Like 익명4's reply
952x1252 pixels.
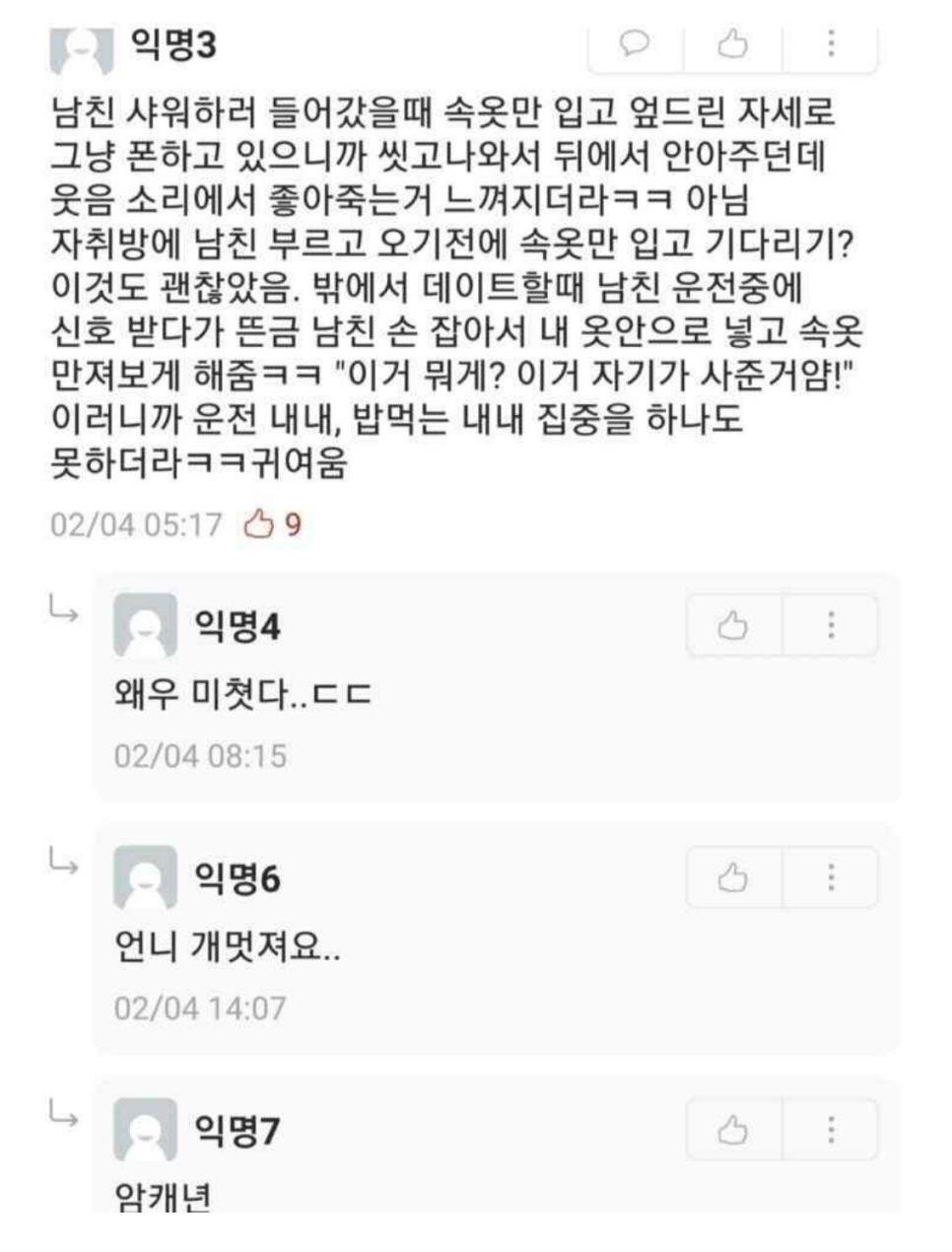pos(733,625)
